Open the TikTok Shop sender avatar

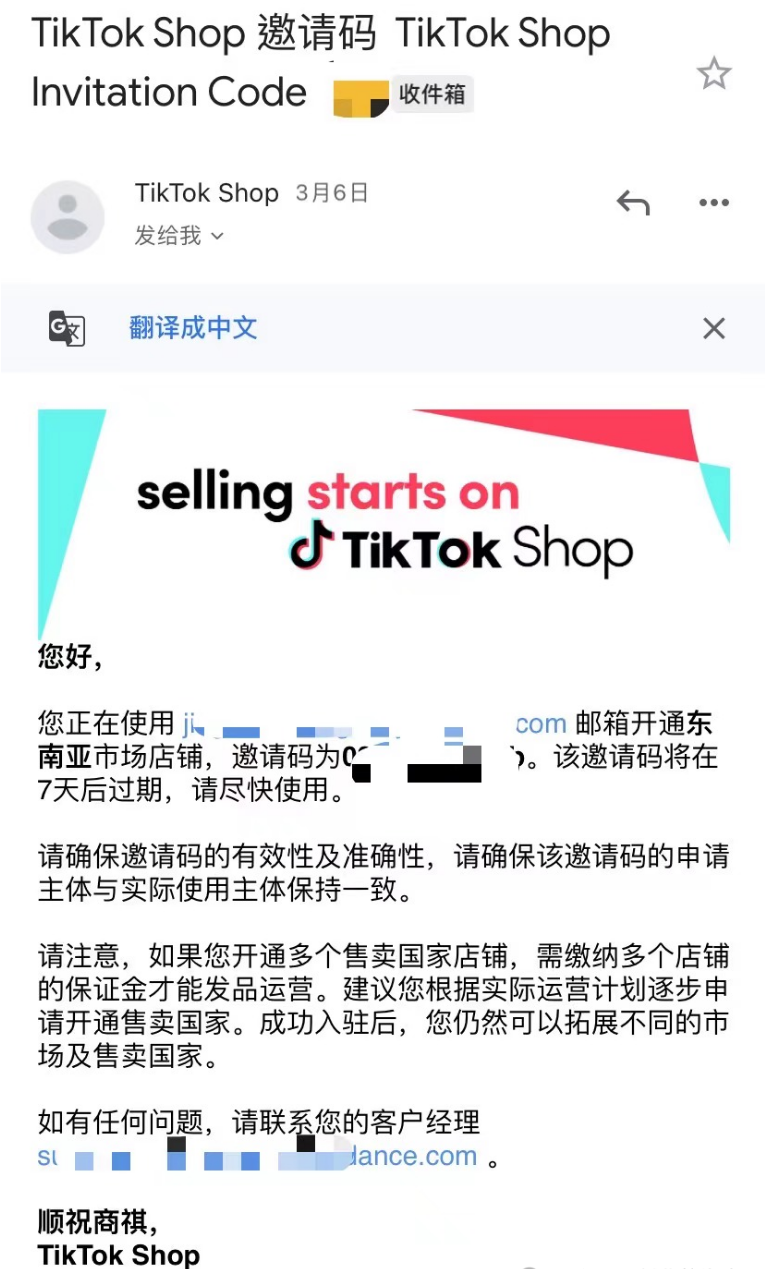(x=68, y=216)
